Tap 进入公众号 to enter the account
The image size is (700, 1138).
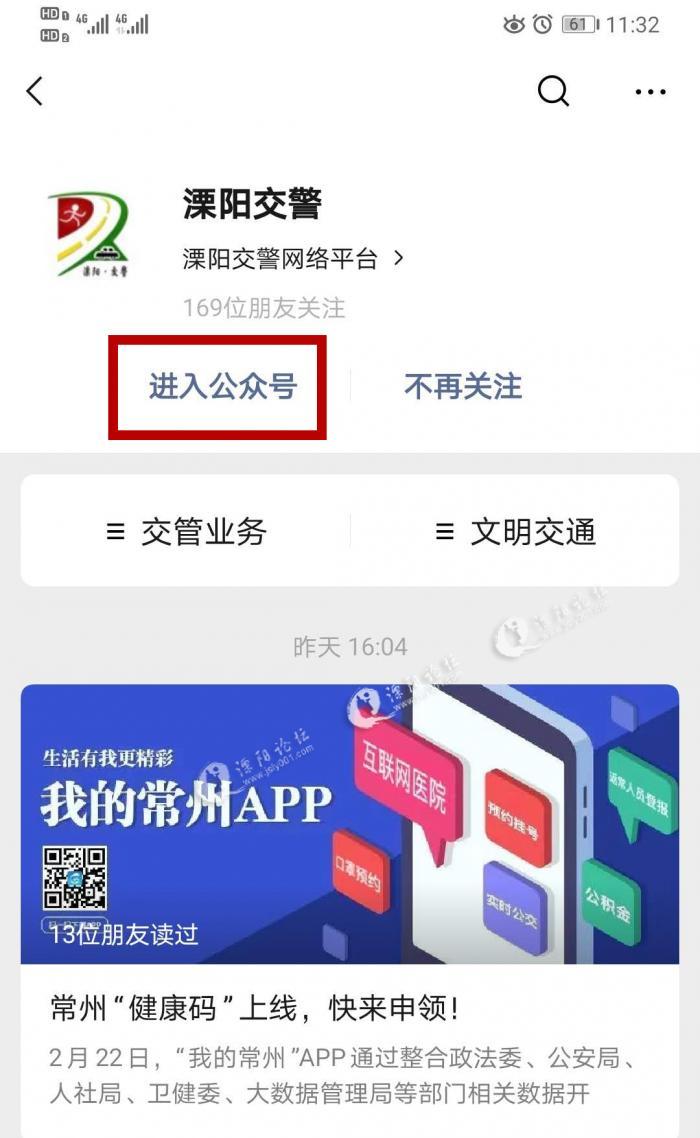[223, 386]
